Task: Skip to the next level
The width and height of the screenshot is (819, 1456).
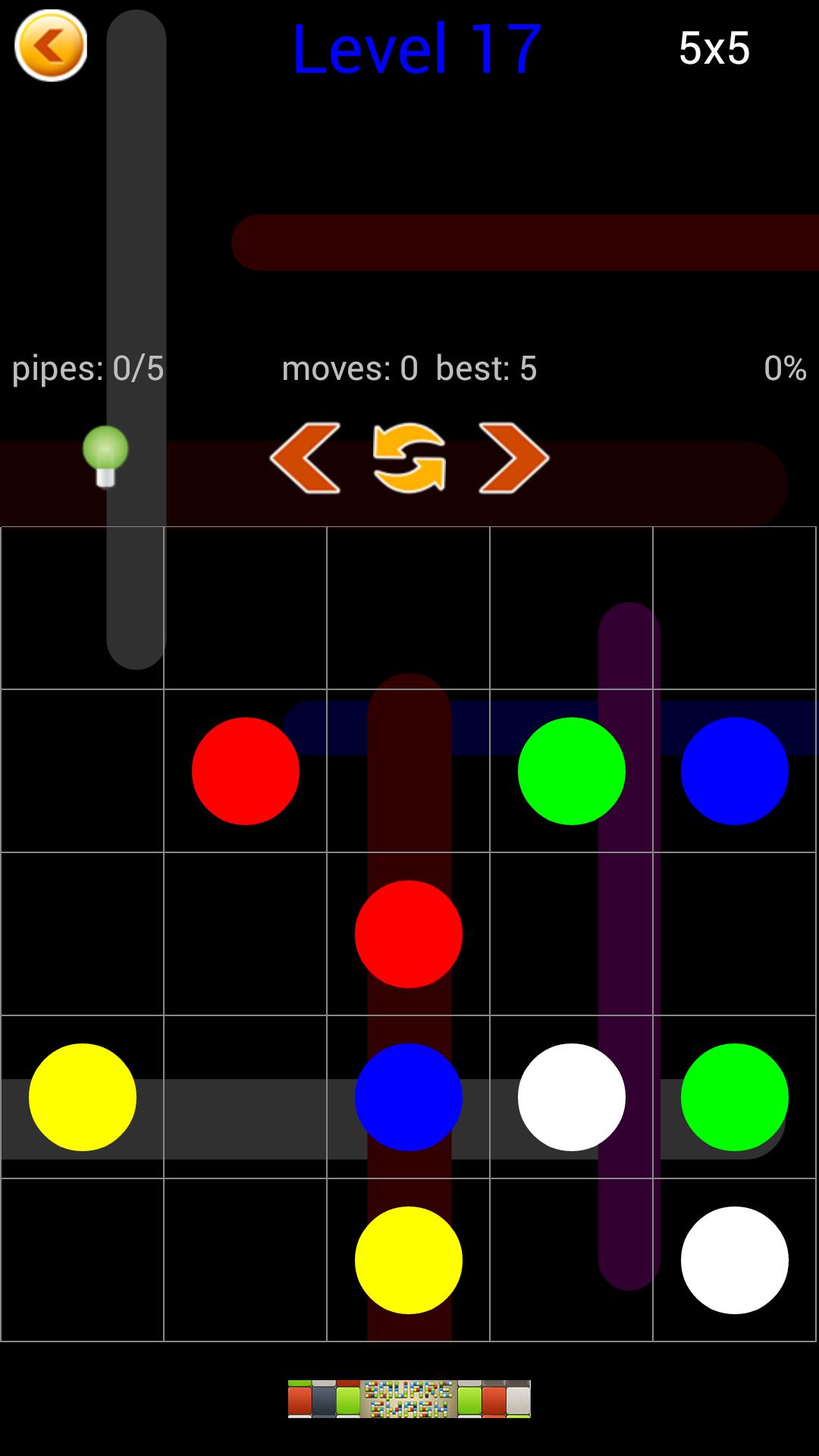Action: (514, 458)
